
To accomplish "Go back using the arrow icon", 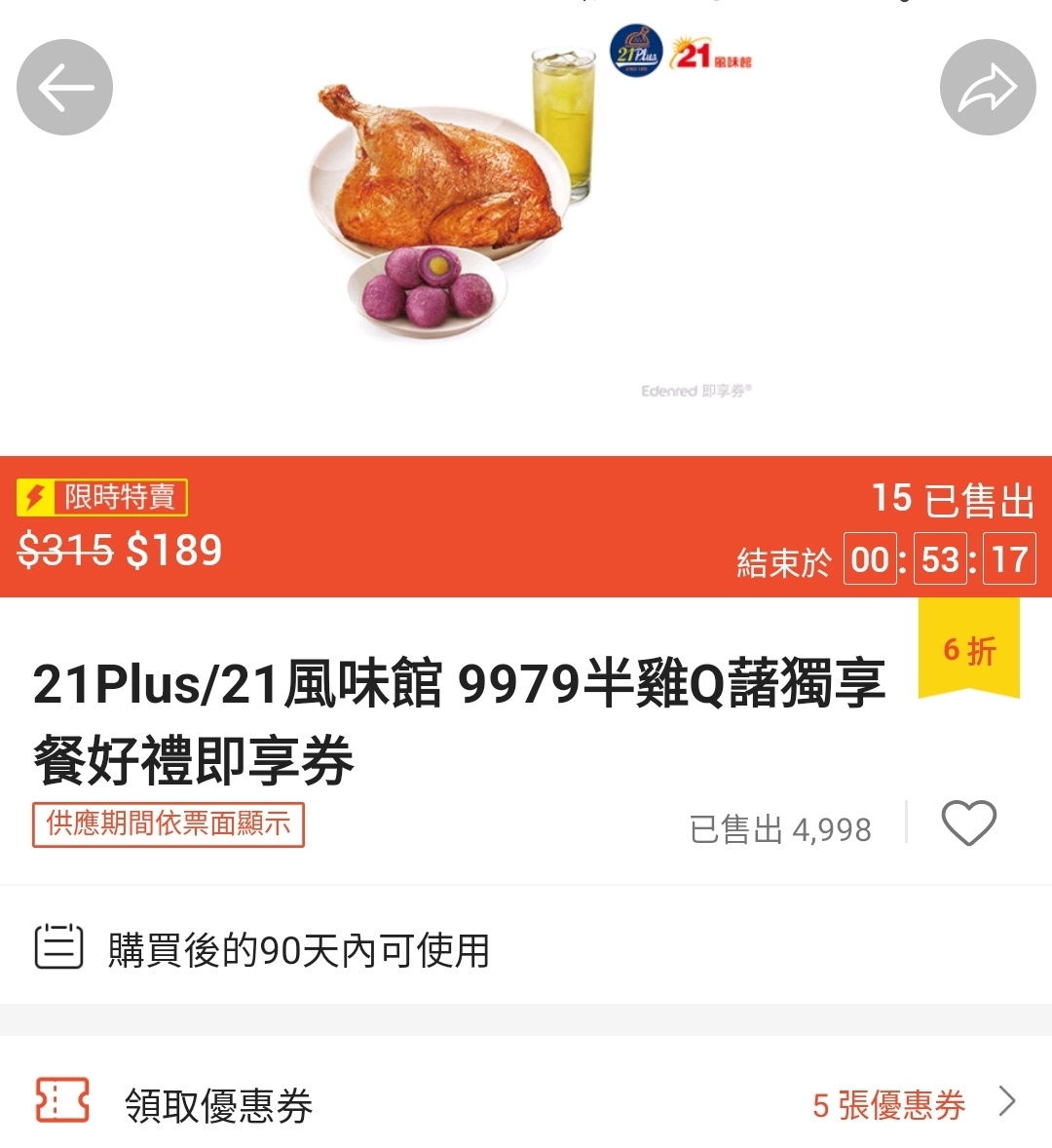I will (x=64, y=88).
